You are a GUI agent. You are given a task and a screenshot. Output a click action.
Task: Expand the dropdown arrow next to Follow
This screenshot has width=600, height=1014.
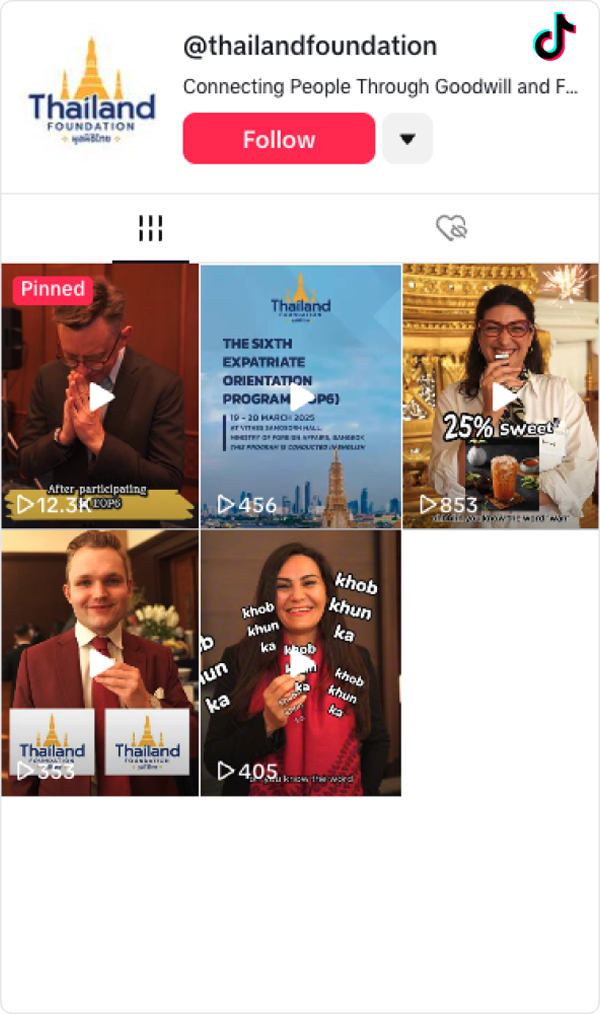(407, 138)
